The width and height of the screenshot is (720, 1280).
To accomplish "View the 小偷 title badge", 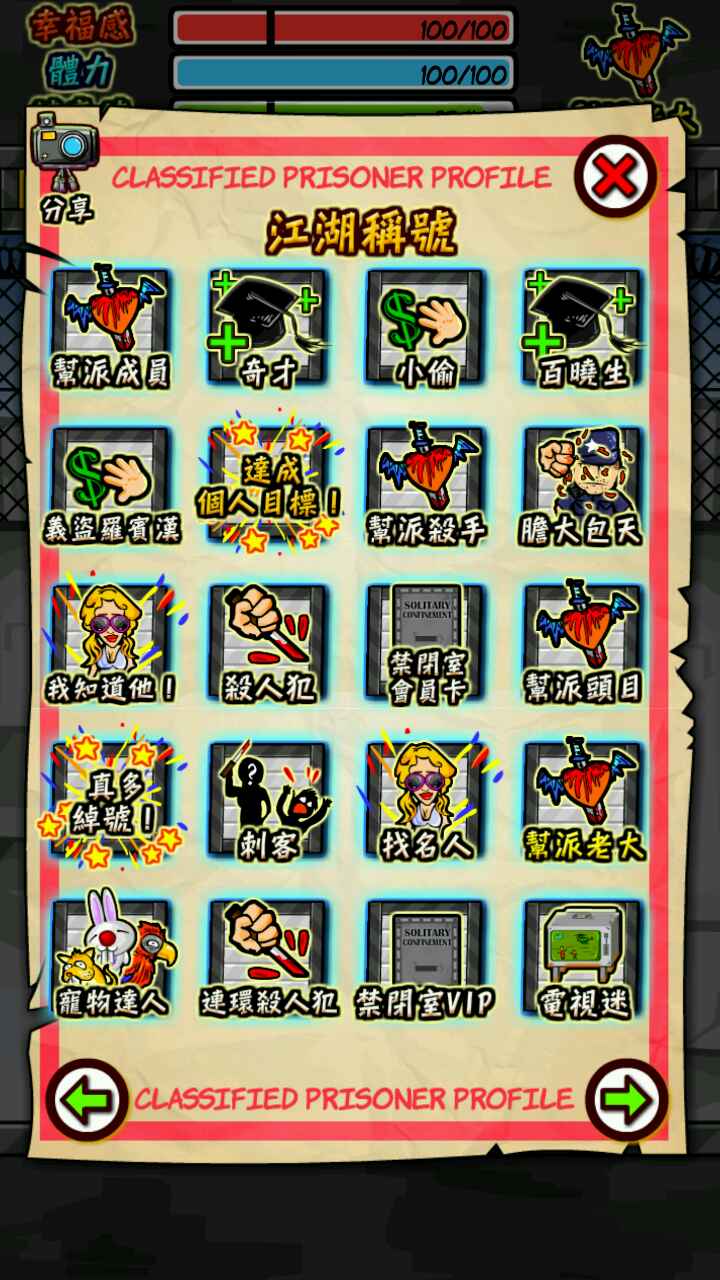I will 425,326.
